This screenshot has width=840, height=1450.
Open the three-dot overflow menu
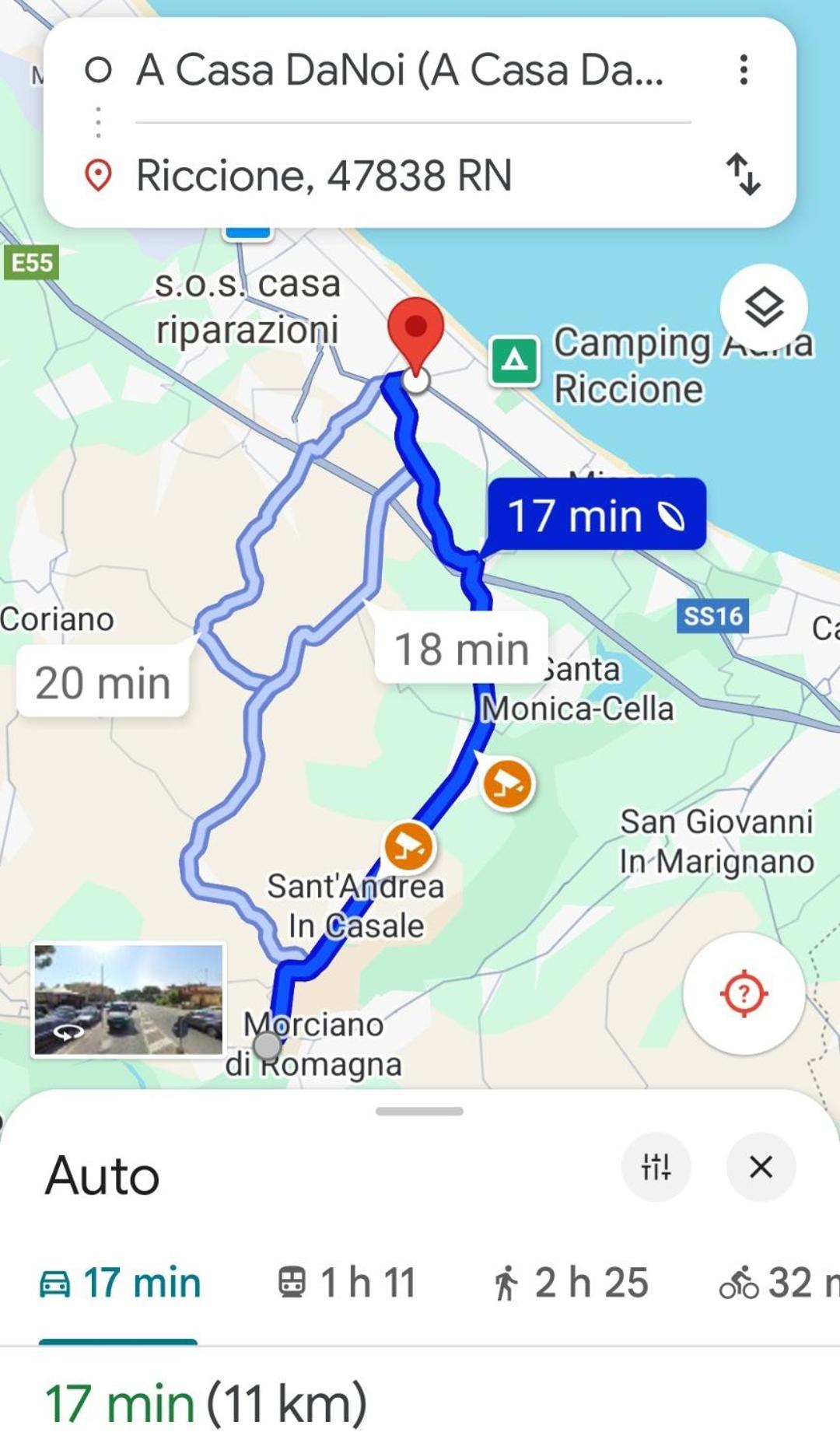(x=744, y=70)
